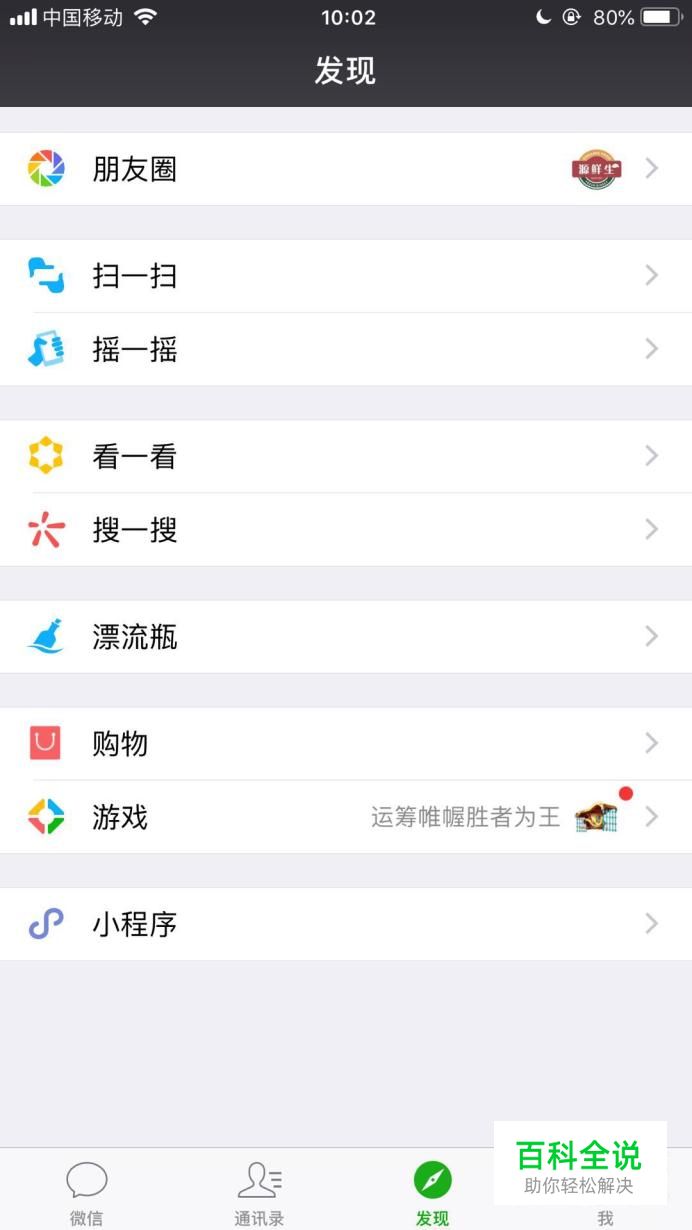The height and width of the screenshot is (1230, 692).
Task: Switch to the 微信 chats tab
Action: 86,1192
